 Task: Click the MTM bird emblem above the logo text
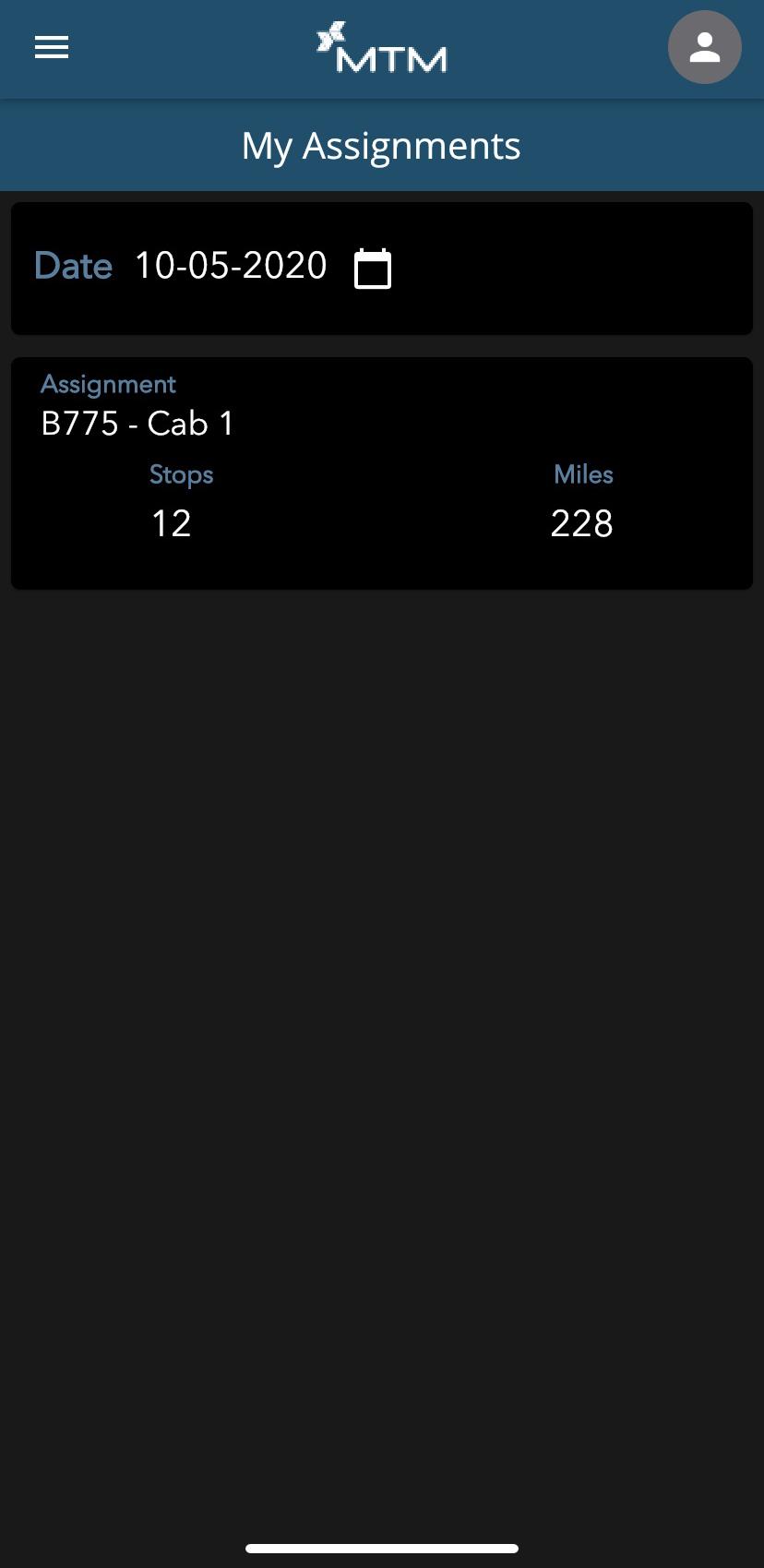tap(332, 35)
